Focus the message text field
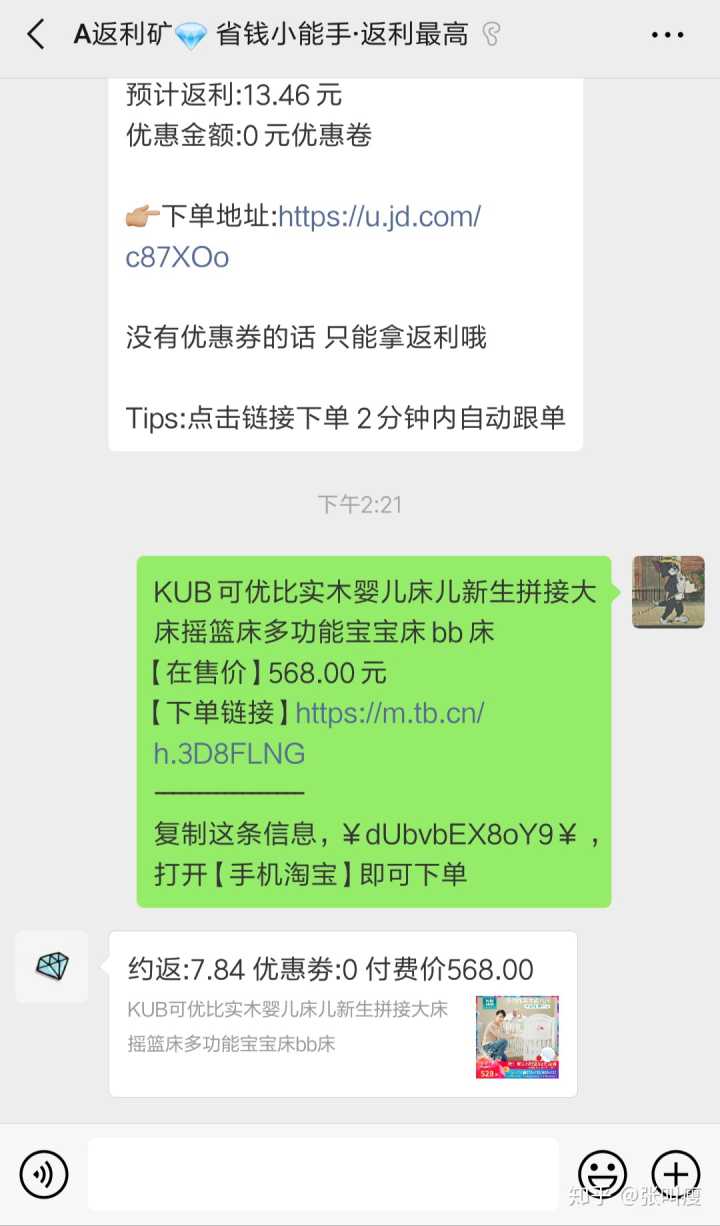 tap(323, 1173)
